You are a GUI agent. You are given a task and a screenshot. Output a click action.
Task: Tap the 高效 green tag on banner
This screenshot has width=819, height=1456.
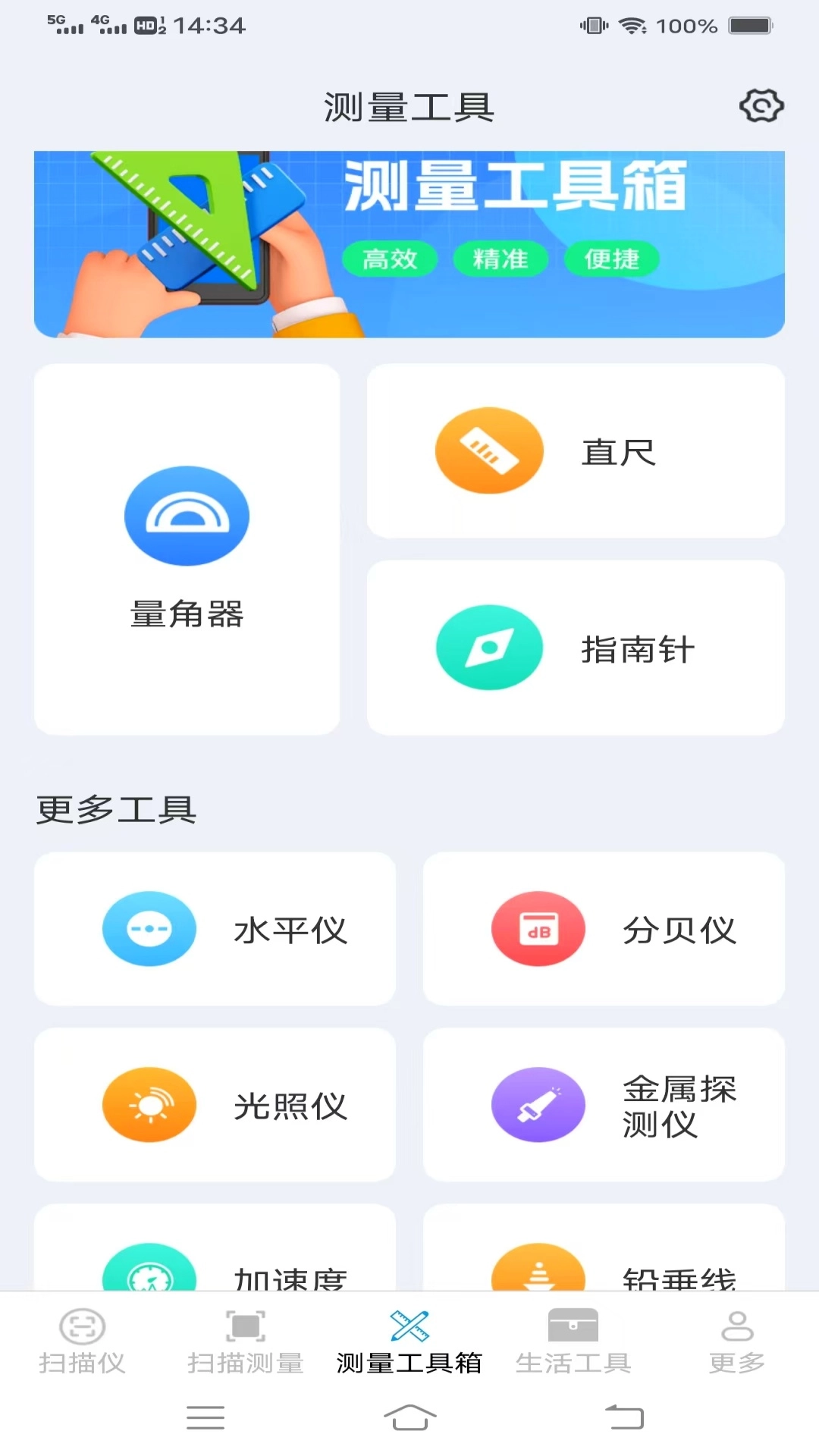[390, 259]
